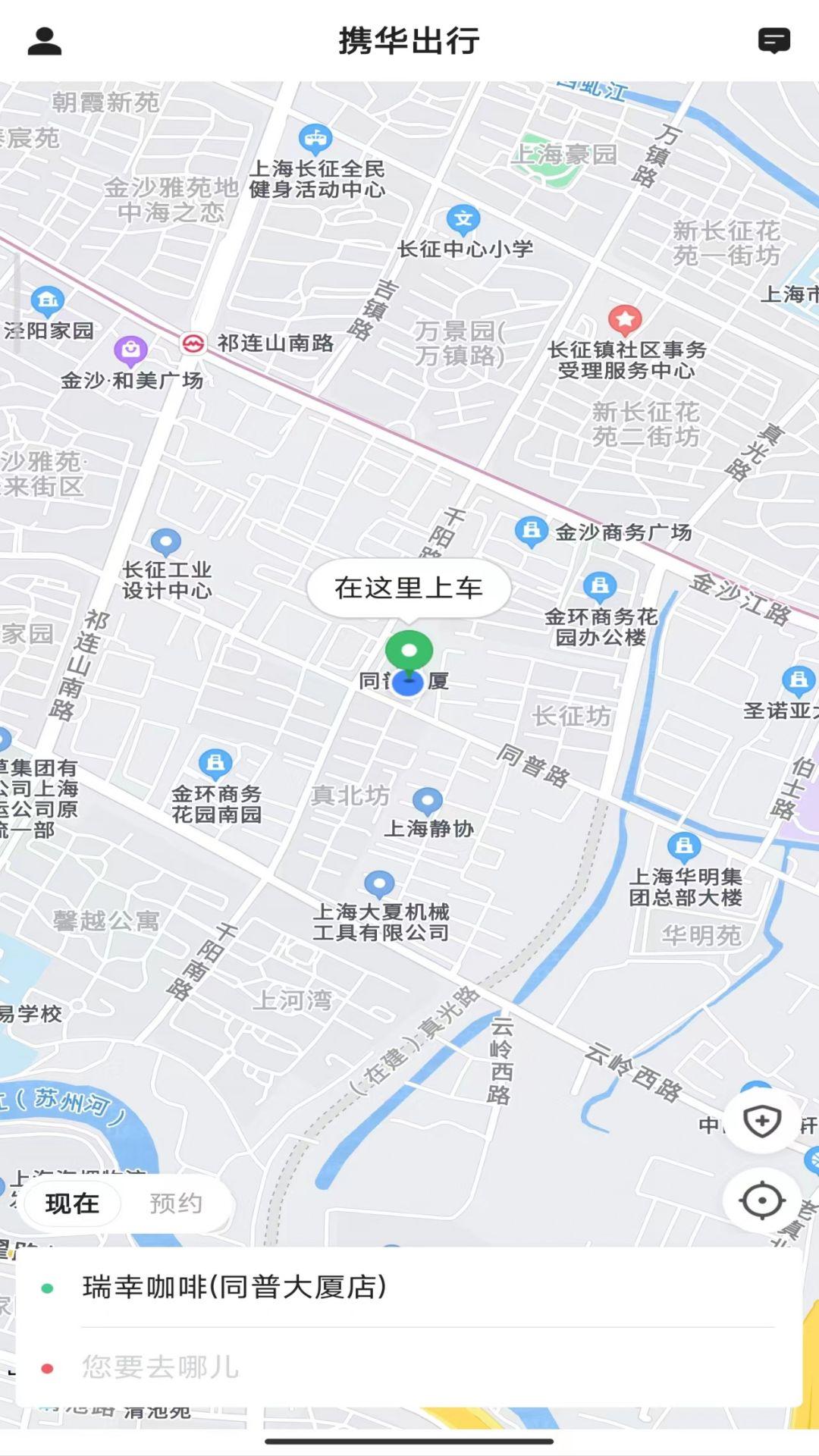Select the 现在 tab
Viewport: 819px width, 1456px height.
click(71, 1203)
